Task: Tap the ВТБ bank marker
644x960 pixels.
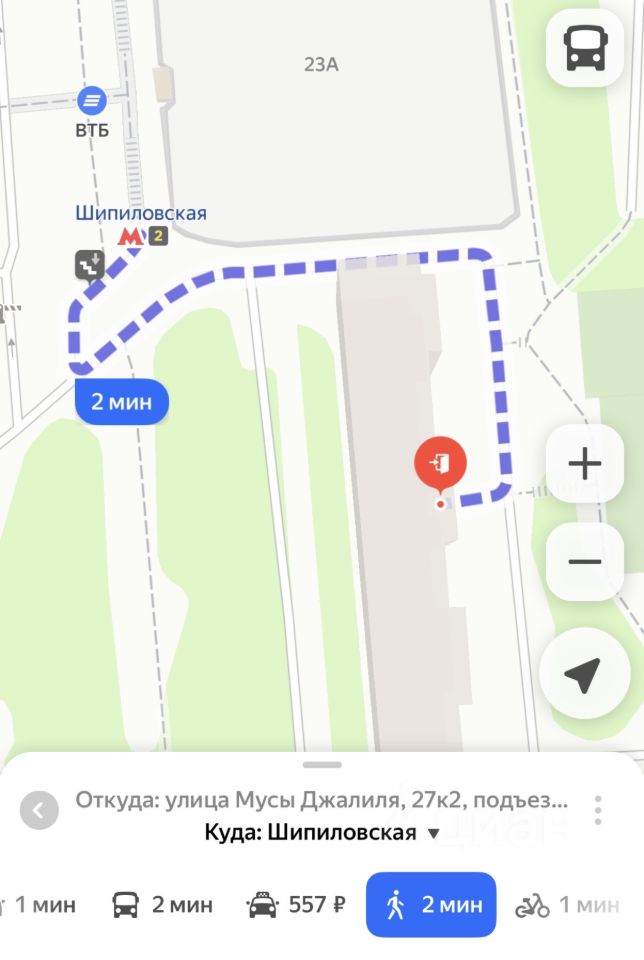Action: (91, 100)
